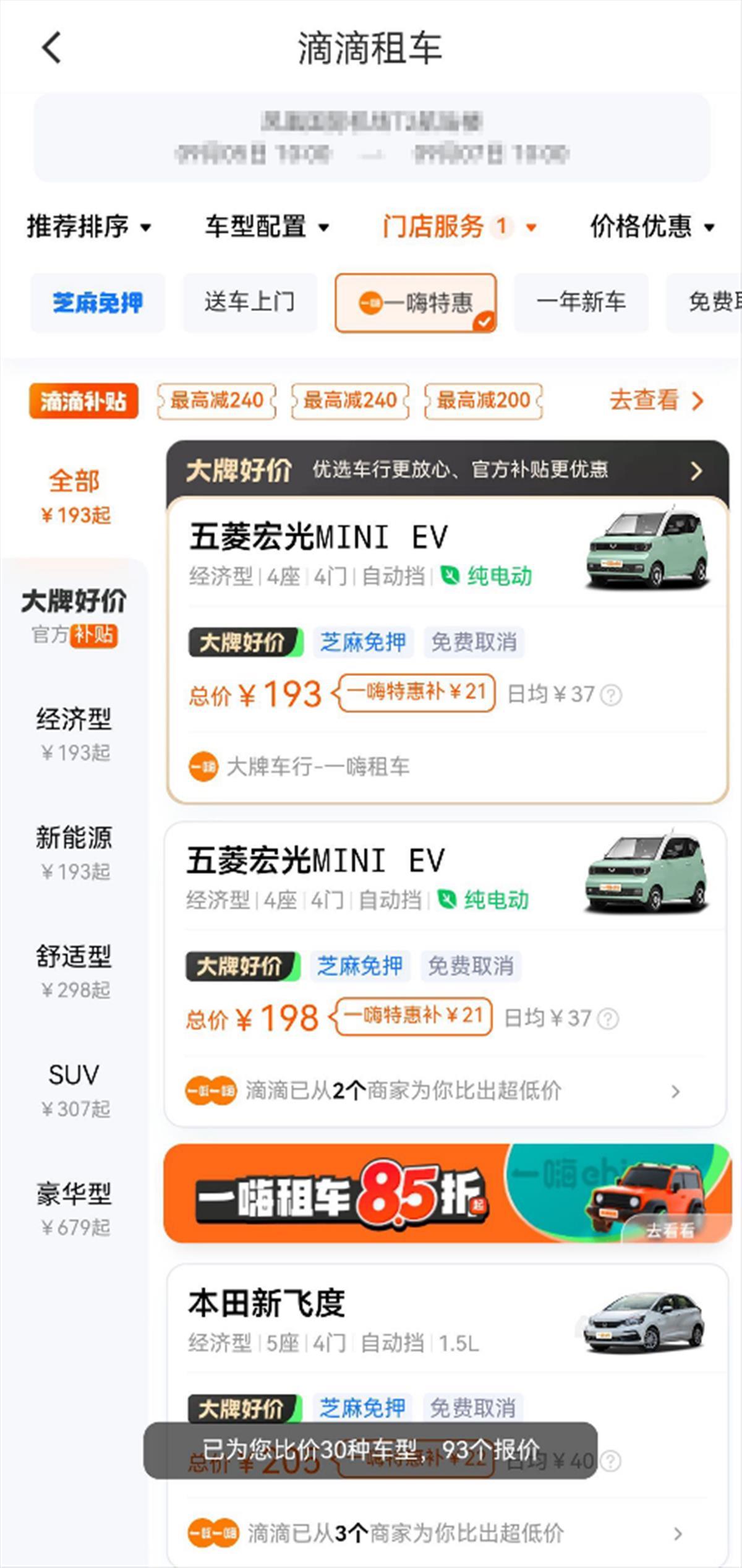Switch to the 舒适型 category
Screen dimensions: 742x1568
click(x=74, y=971)
